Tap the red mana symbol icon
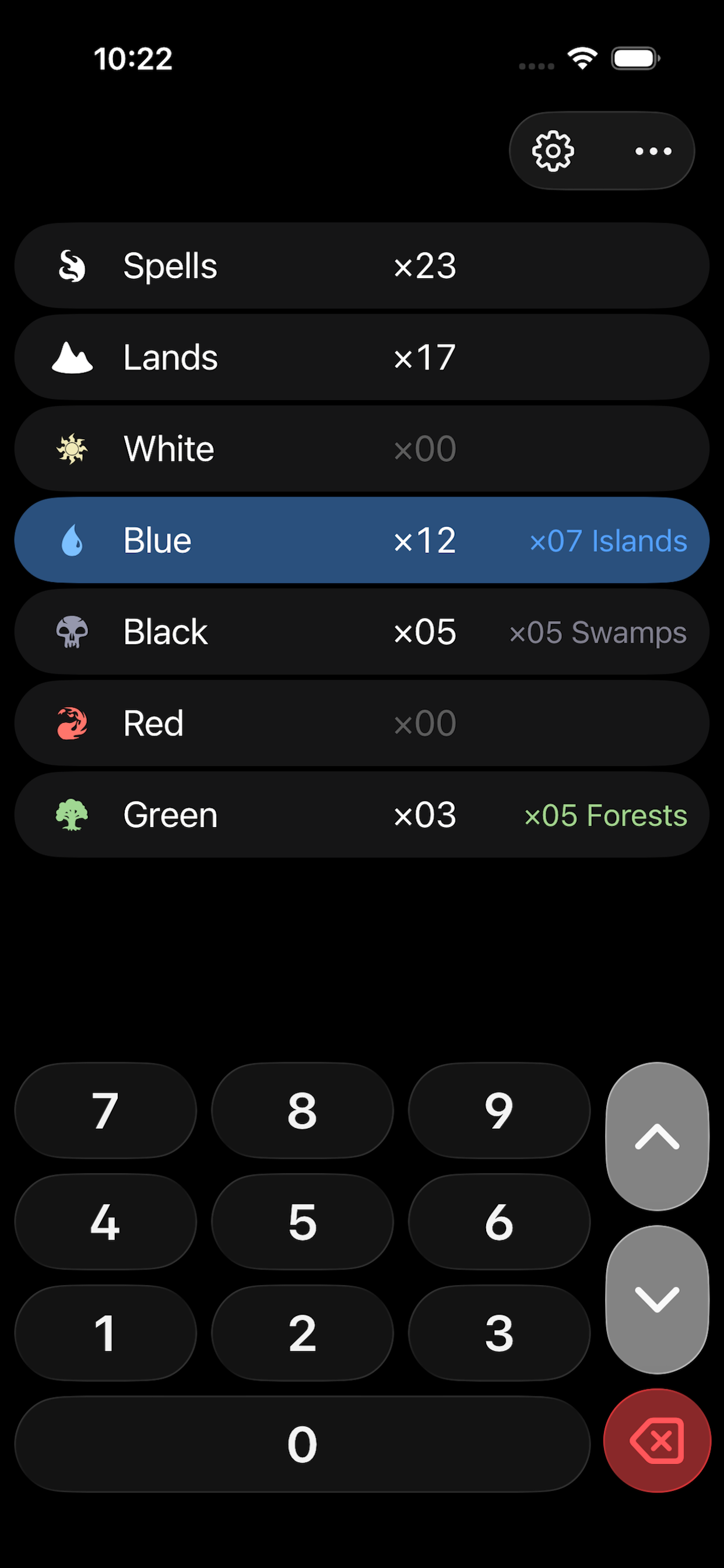Viewport: 724px width, 1568px height. [x=72, y=723]
